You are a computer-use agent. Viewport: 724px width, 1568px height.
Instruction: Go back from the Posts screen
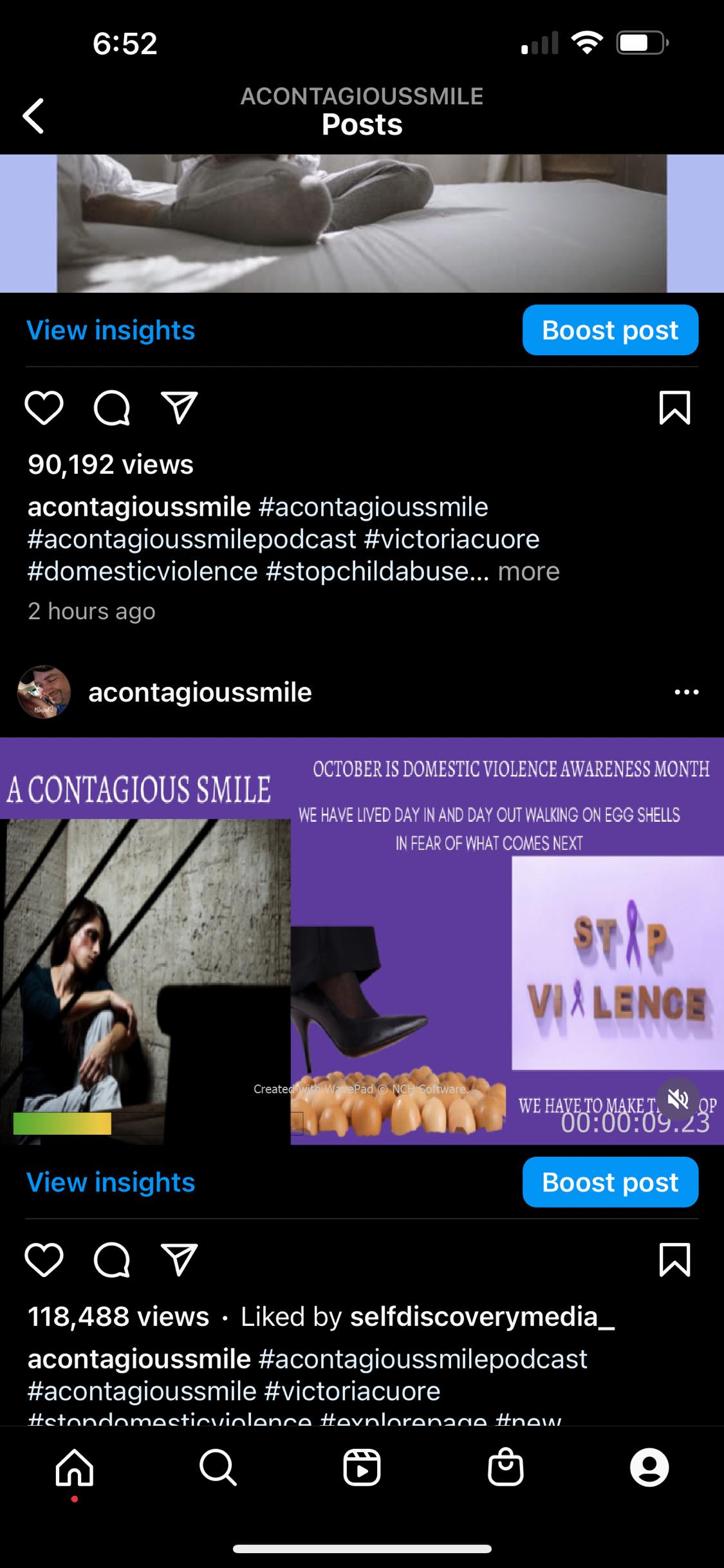coord(33,116)
